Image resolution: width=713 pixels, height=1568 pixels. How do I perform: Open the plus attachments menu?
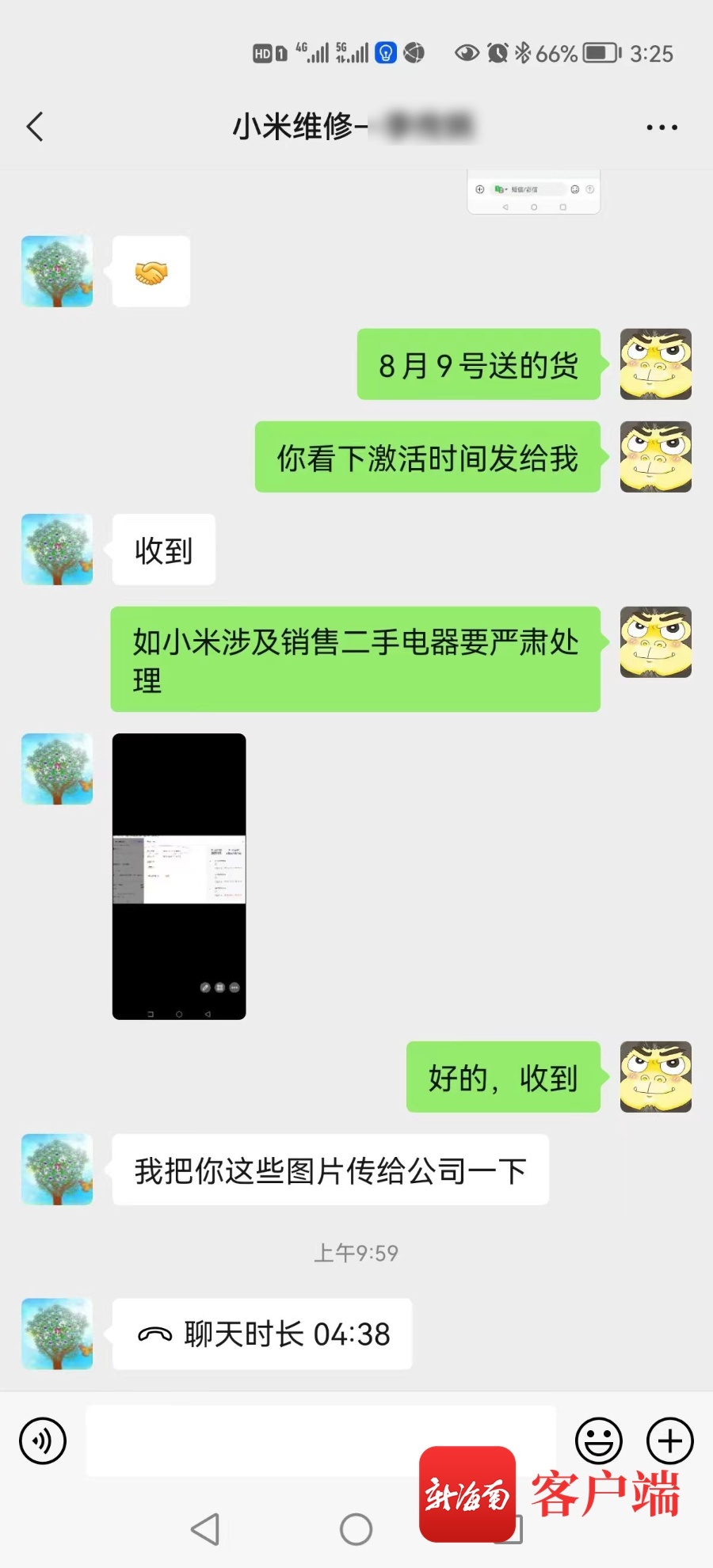point(670,1441)
